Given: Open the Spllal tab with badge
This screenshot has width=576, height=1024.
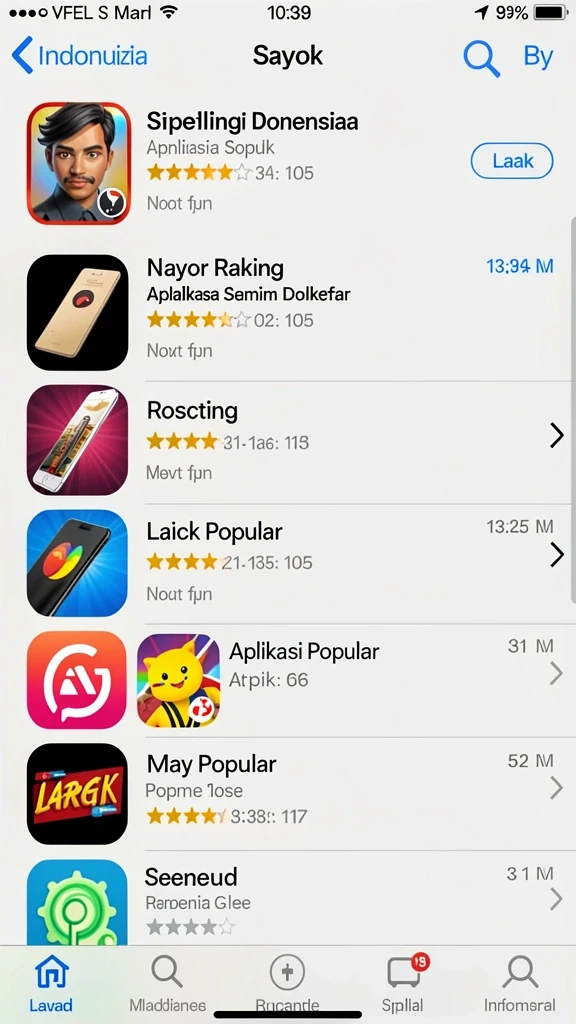Looking at the screenshot, I should point(404,985).
